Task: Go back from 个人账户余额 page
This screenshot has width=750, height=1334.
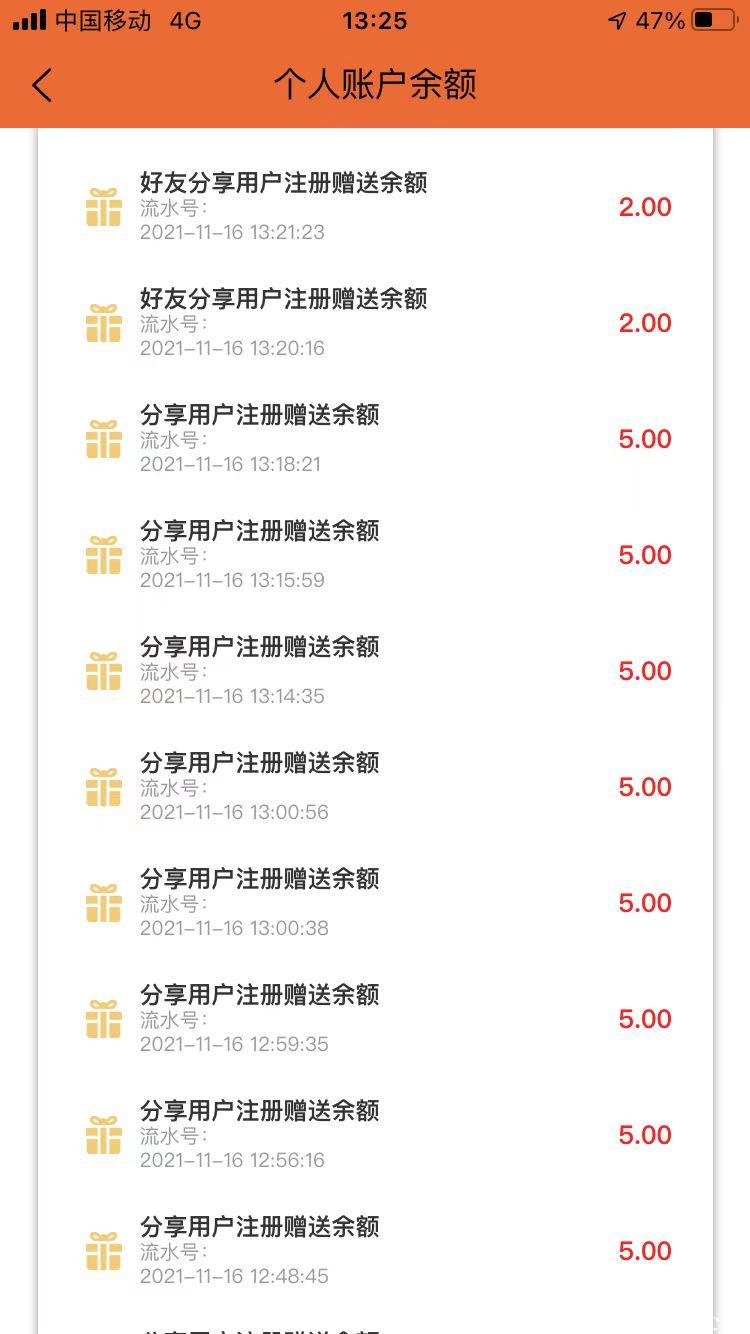Action: 41,85
